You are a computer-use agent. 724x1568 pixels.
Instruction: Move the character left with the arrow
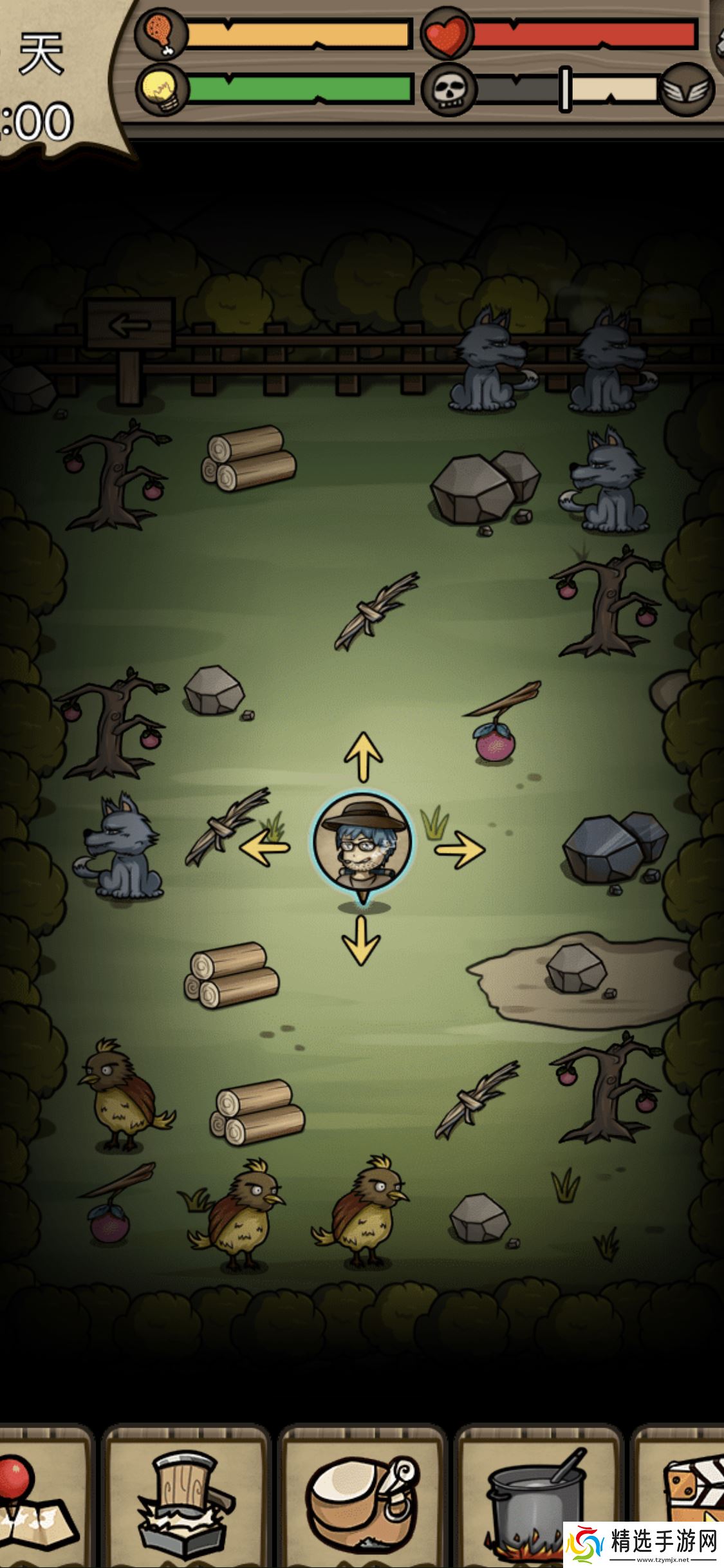pos(265,847)
